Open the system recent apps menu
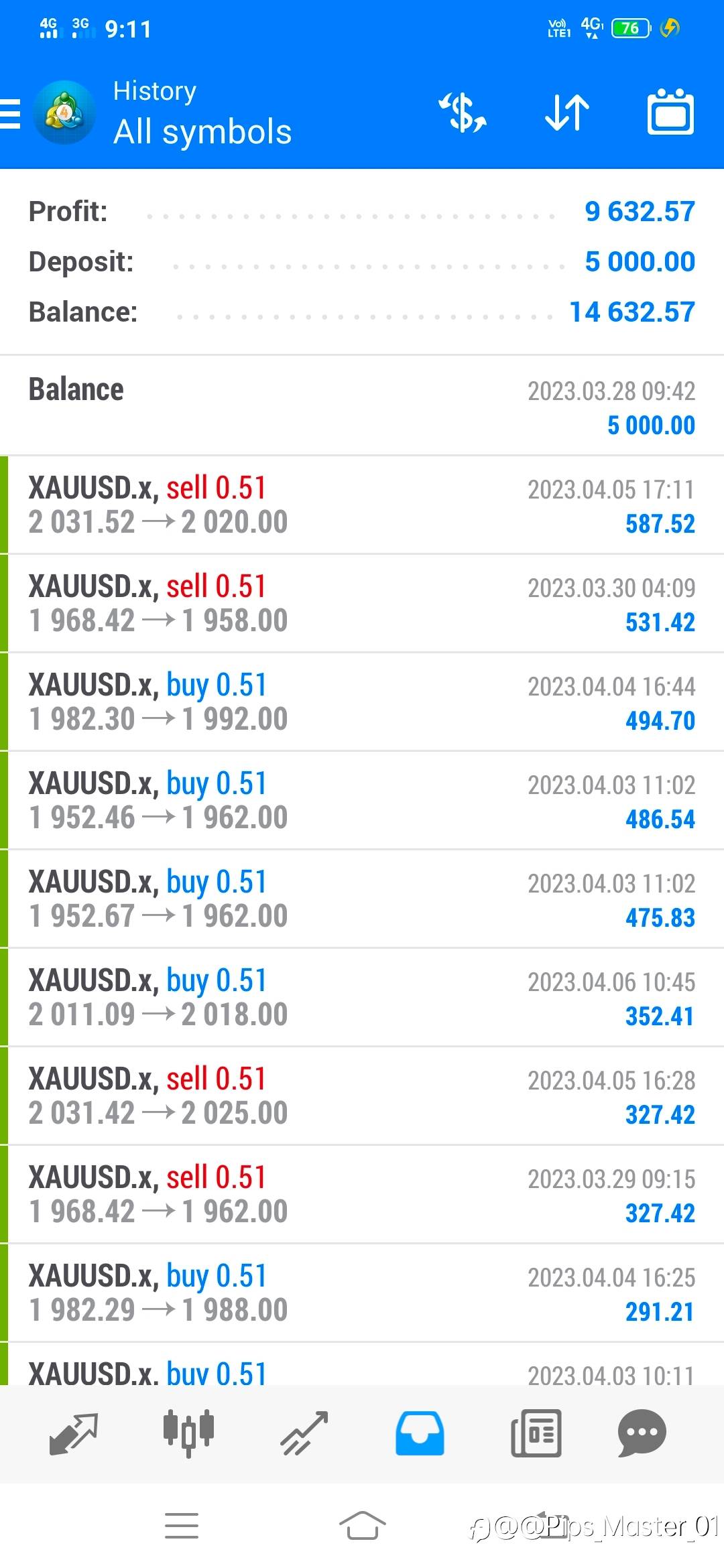The image size is (724, 1568). (182, 1526)
